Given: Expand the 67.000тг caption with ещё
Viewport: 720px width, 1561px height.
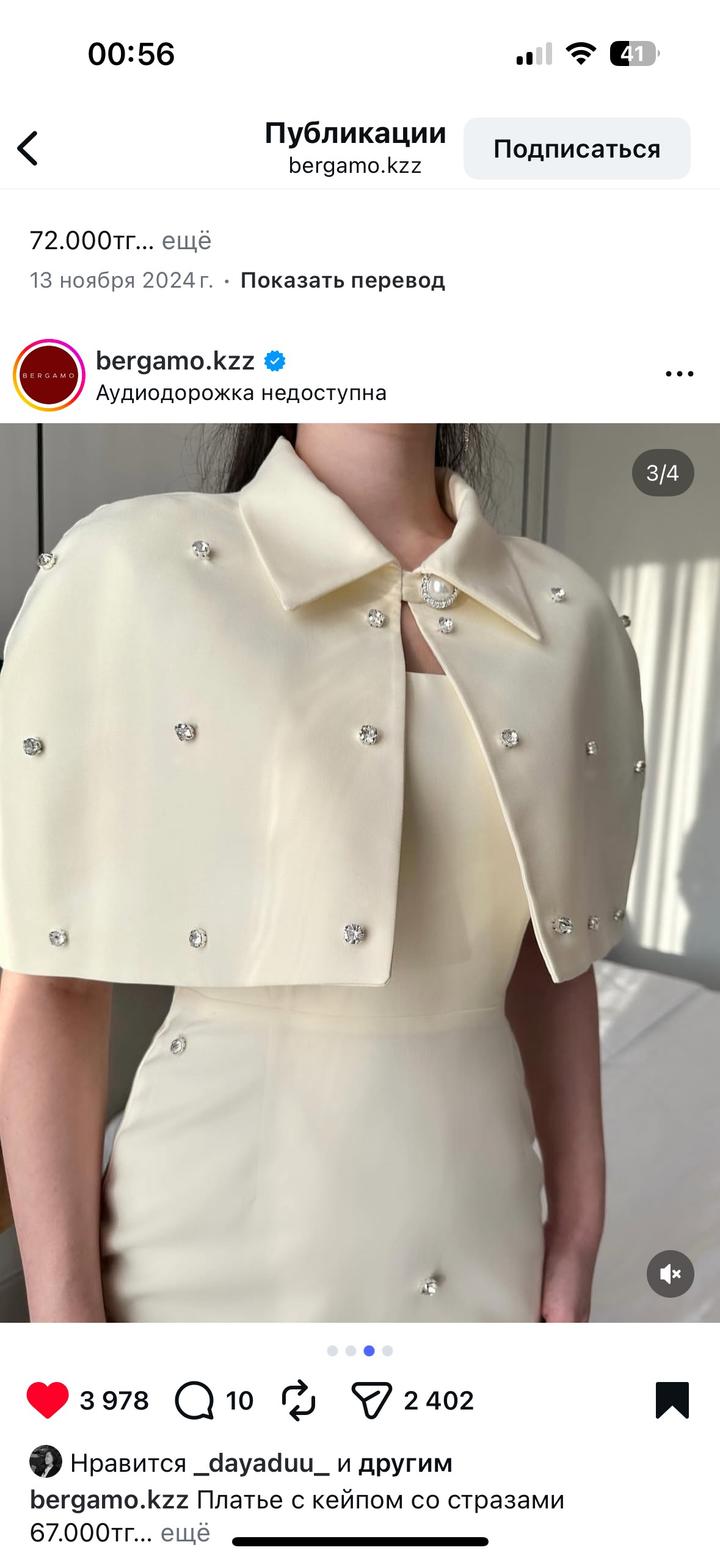Looking at the screenshot, I should (186, 1532).
